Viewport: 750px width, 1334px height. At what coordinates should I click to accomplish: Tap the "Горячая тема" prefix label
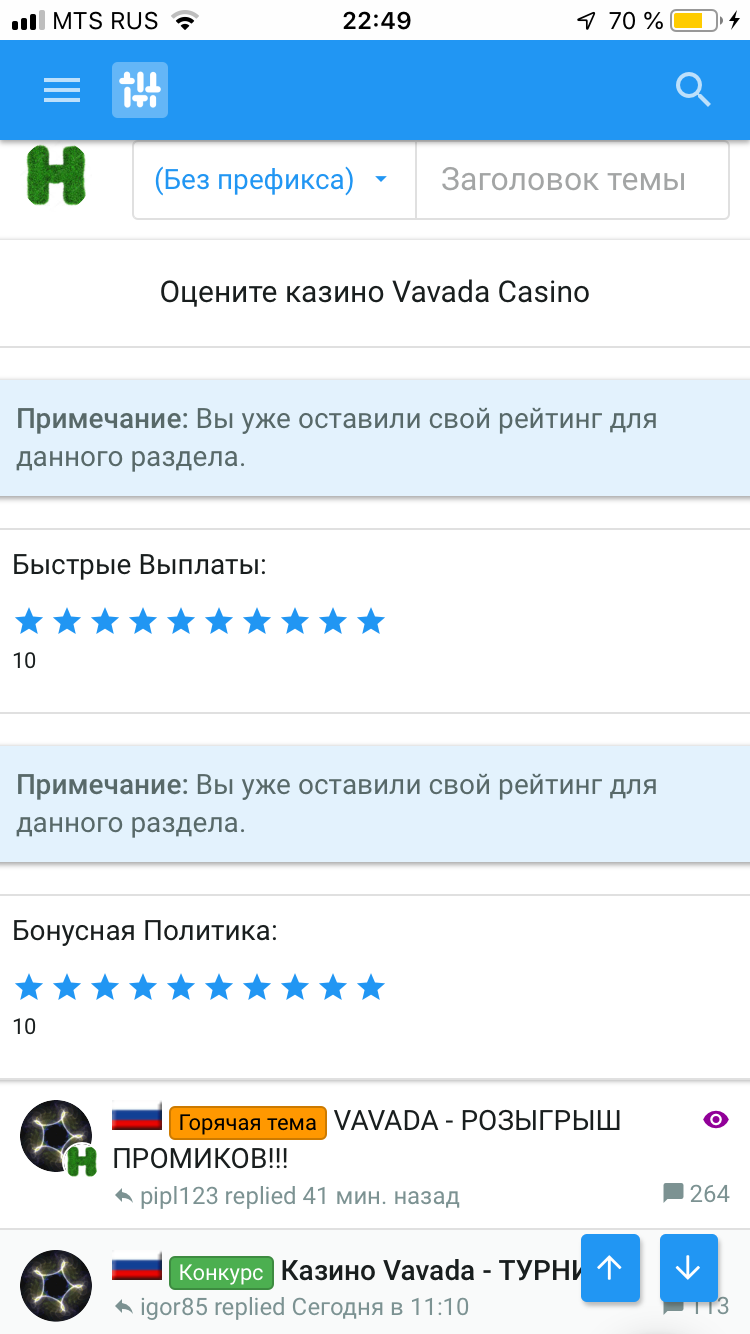pos(248,1123)
